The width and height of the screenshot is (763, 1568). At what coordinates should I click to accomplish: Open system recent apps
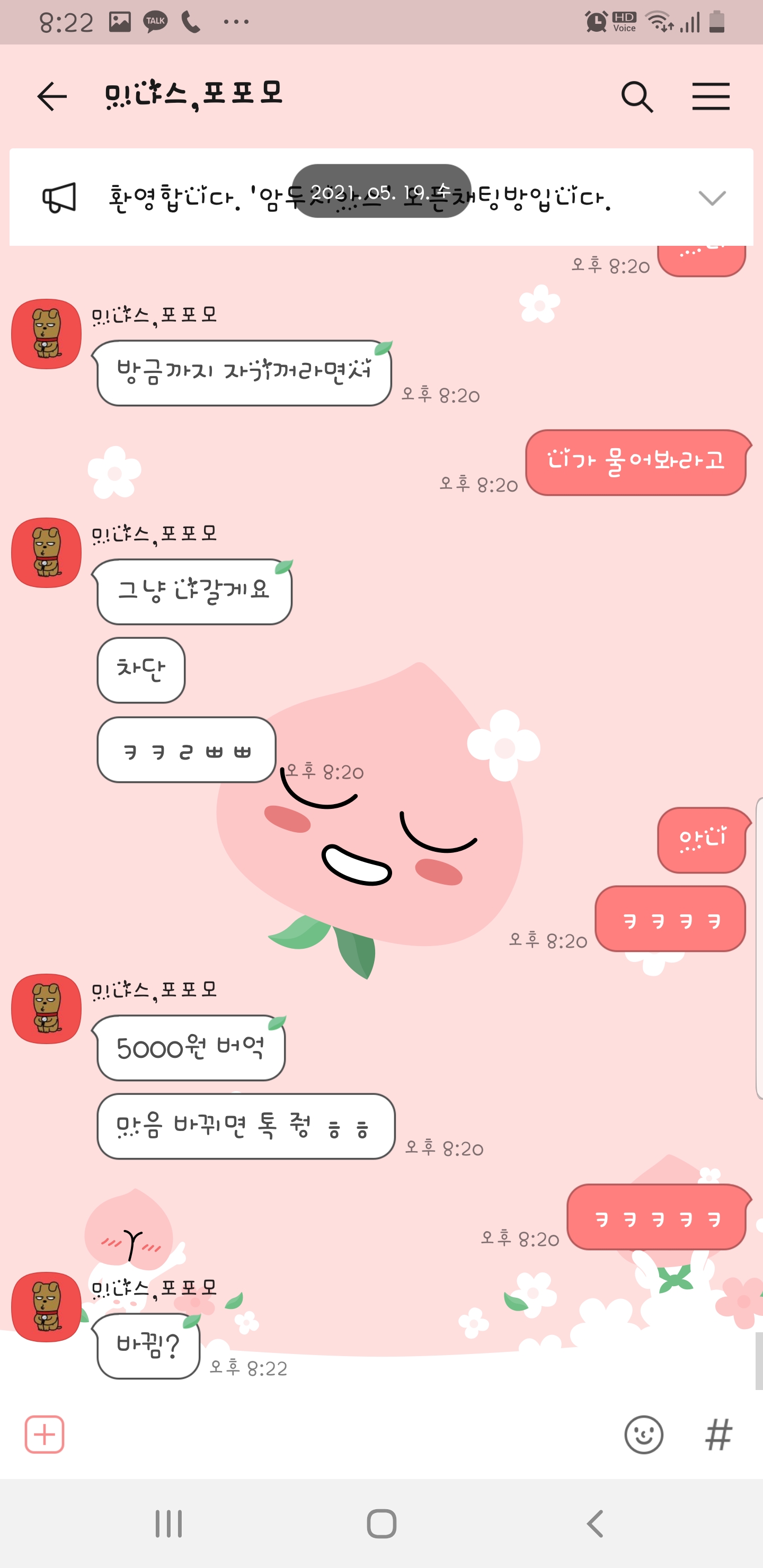pyautogui.click(x=168, y=1524)
